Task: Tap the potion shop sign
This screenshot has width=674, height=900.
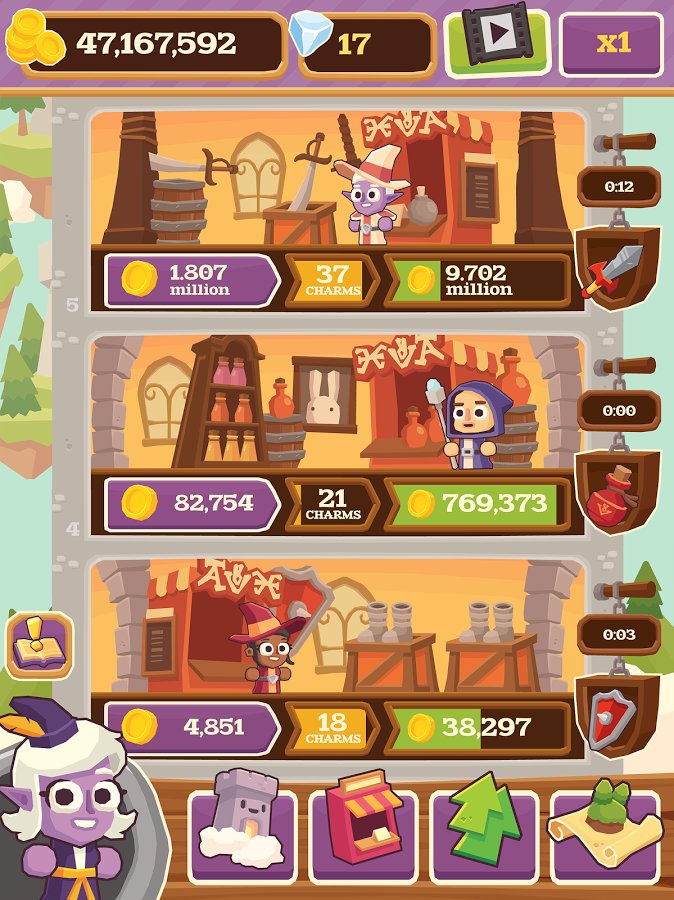Action: pyautogui.click(x=617, y=491)
